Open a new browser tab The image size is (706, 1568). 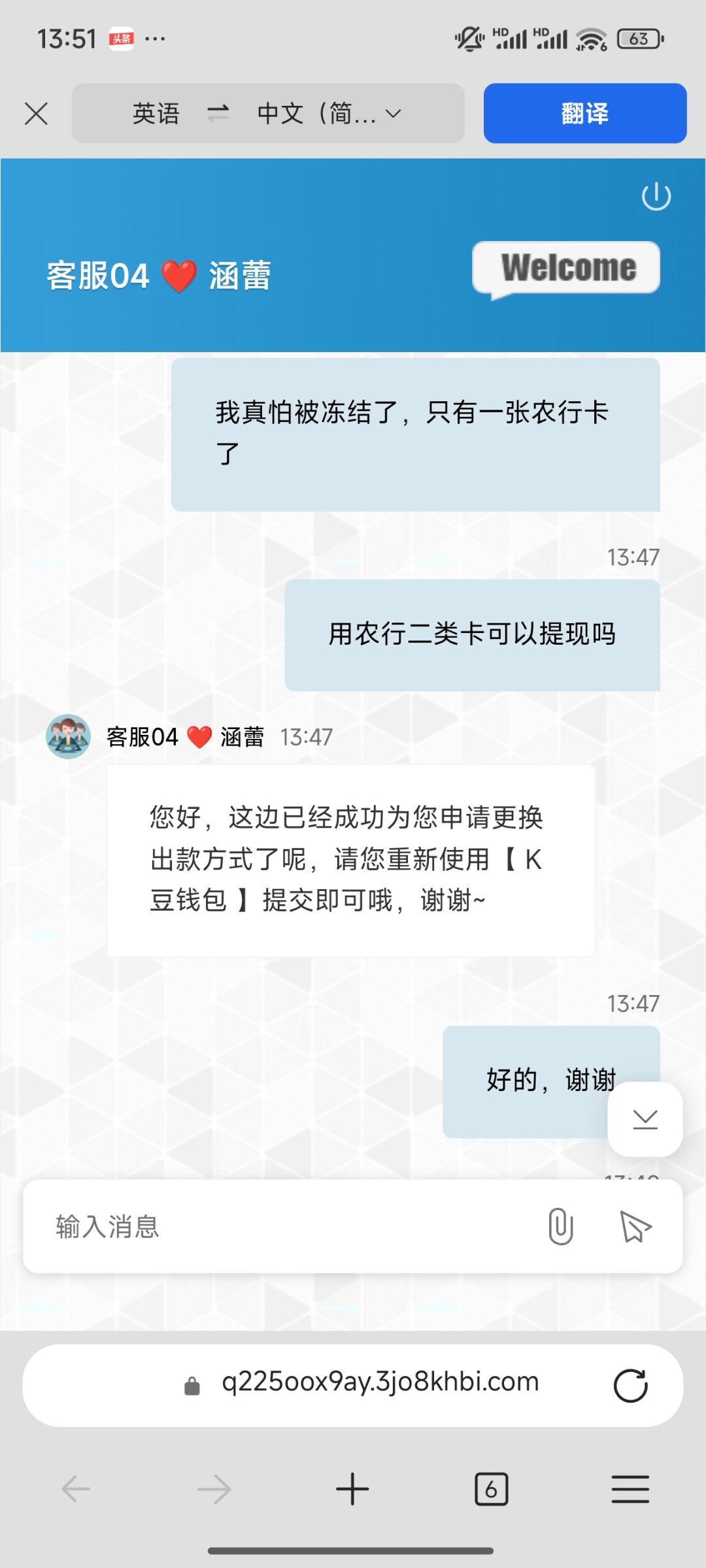click(352, 1489)
